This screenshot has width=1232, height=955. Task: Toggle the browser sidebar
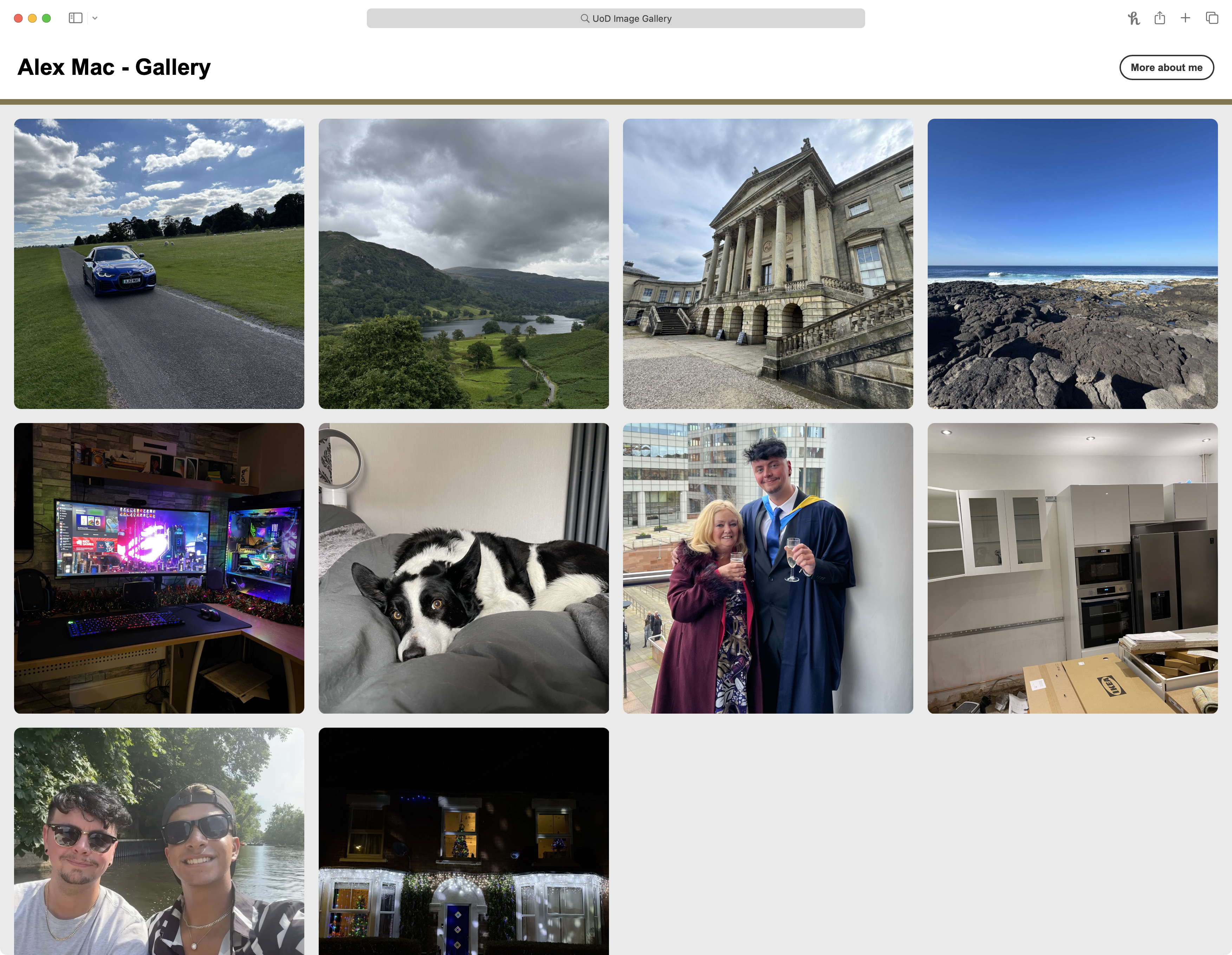coord(76,19)
